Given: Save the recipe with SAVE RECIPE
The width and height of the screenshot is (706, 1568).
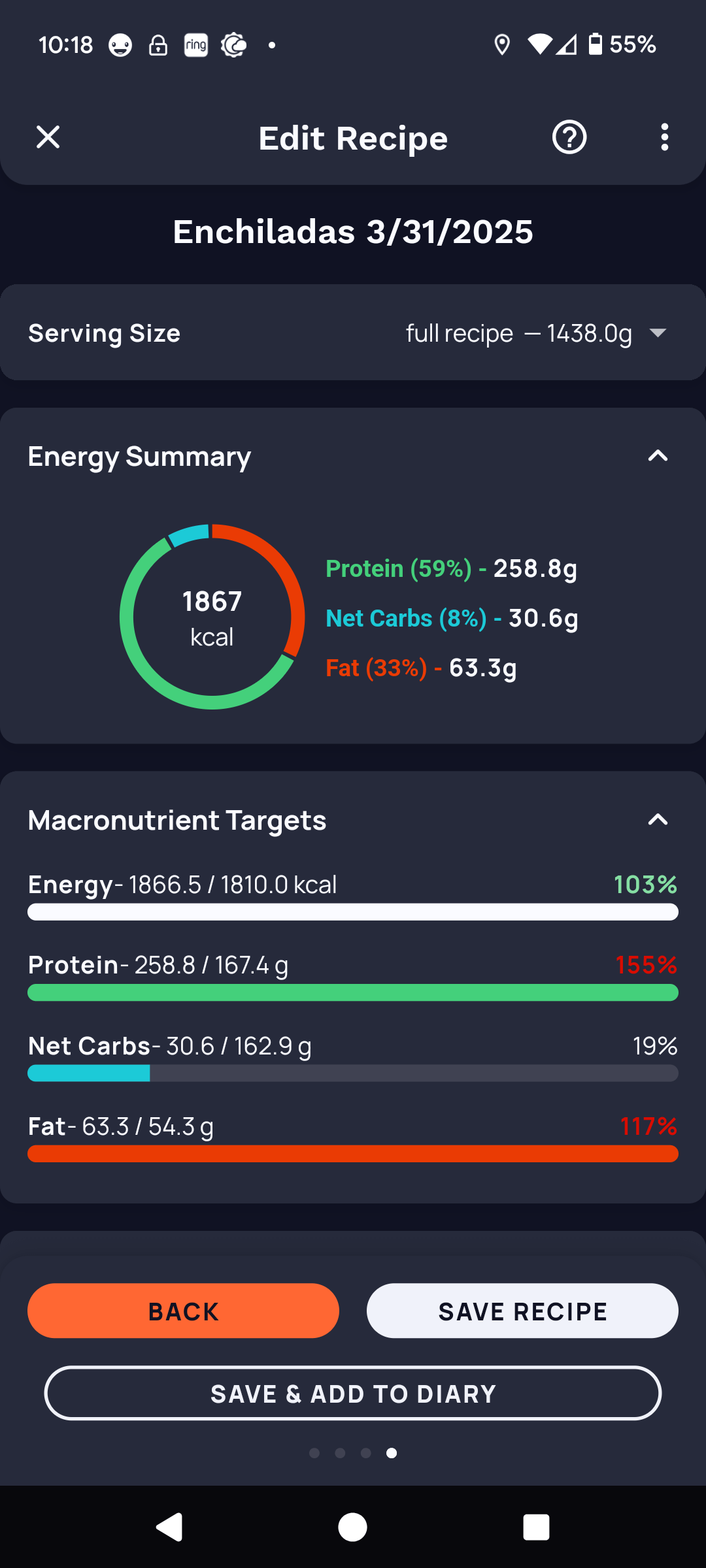Looking at the screenshot, I should [x=522, y=1311].
